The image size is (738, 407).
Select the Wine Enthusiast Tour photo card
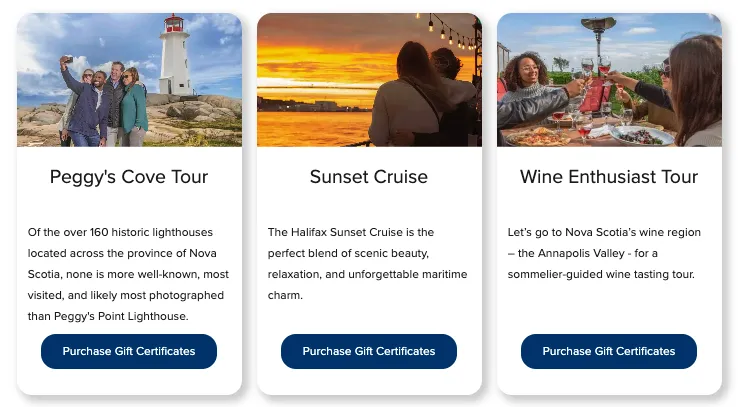[x=609, y=80]
